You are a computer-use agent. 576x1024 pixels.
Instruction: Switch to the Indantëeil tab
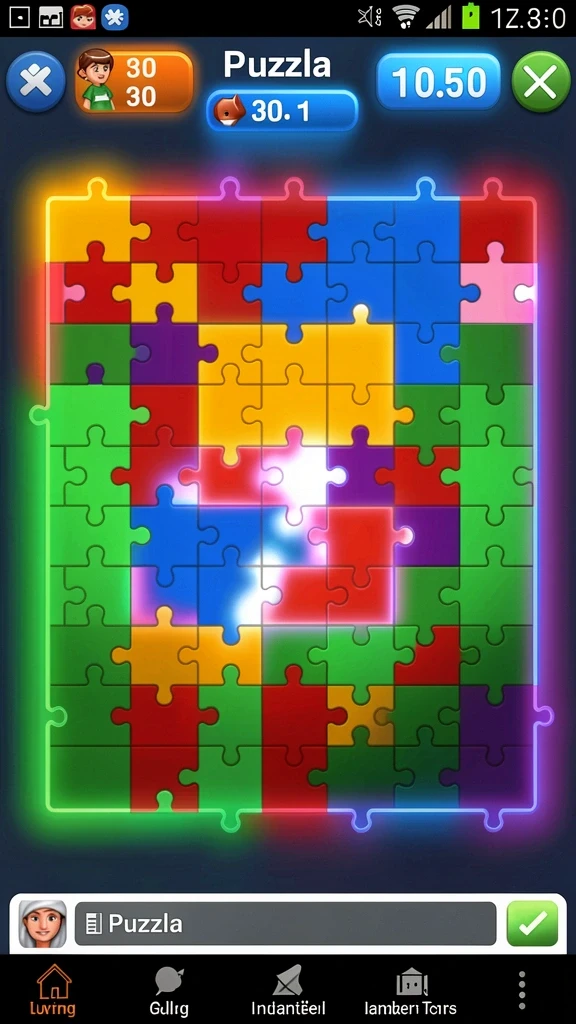[288, 990]
